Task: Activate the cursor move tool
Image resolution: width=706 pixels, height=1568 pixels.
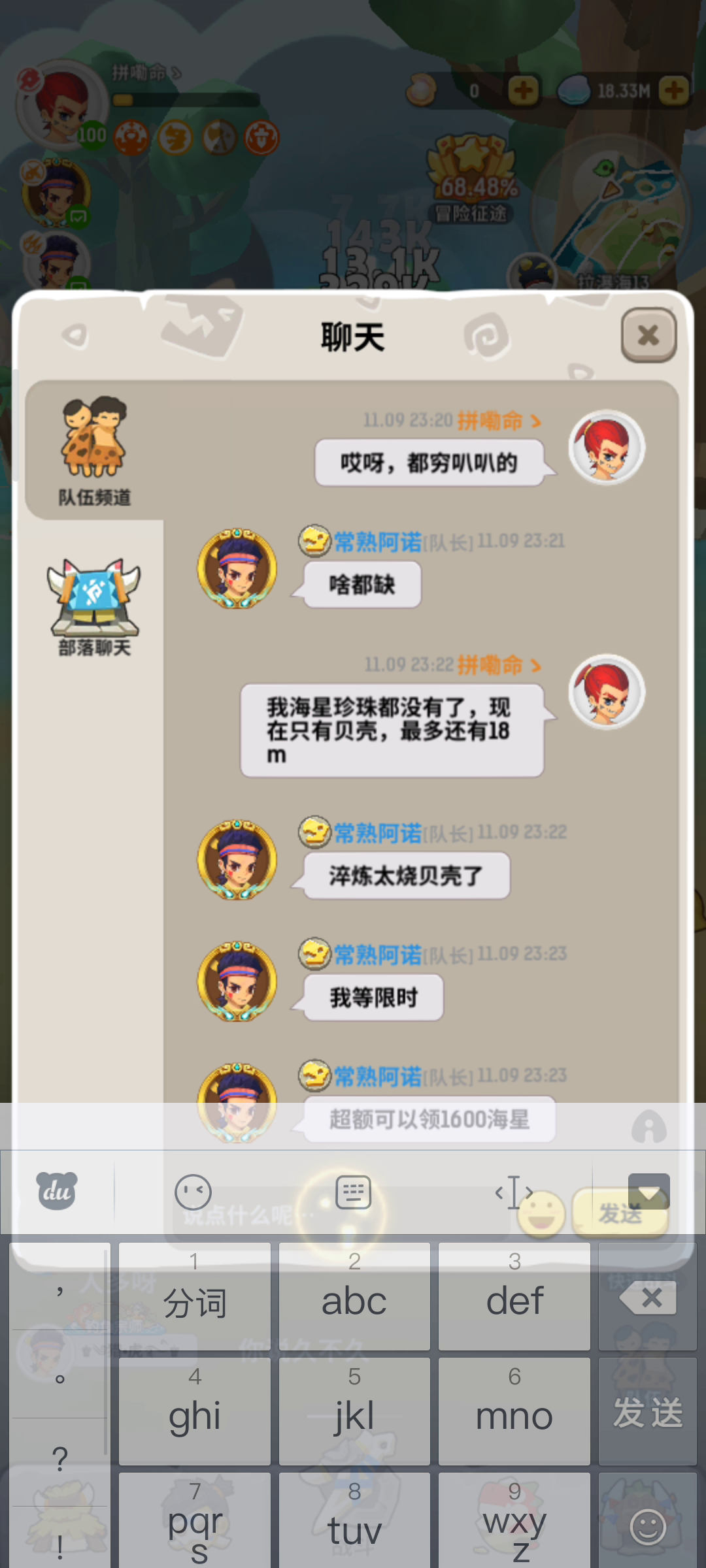Action: pyautogui.click(x=514, y=1192)
